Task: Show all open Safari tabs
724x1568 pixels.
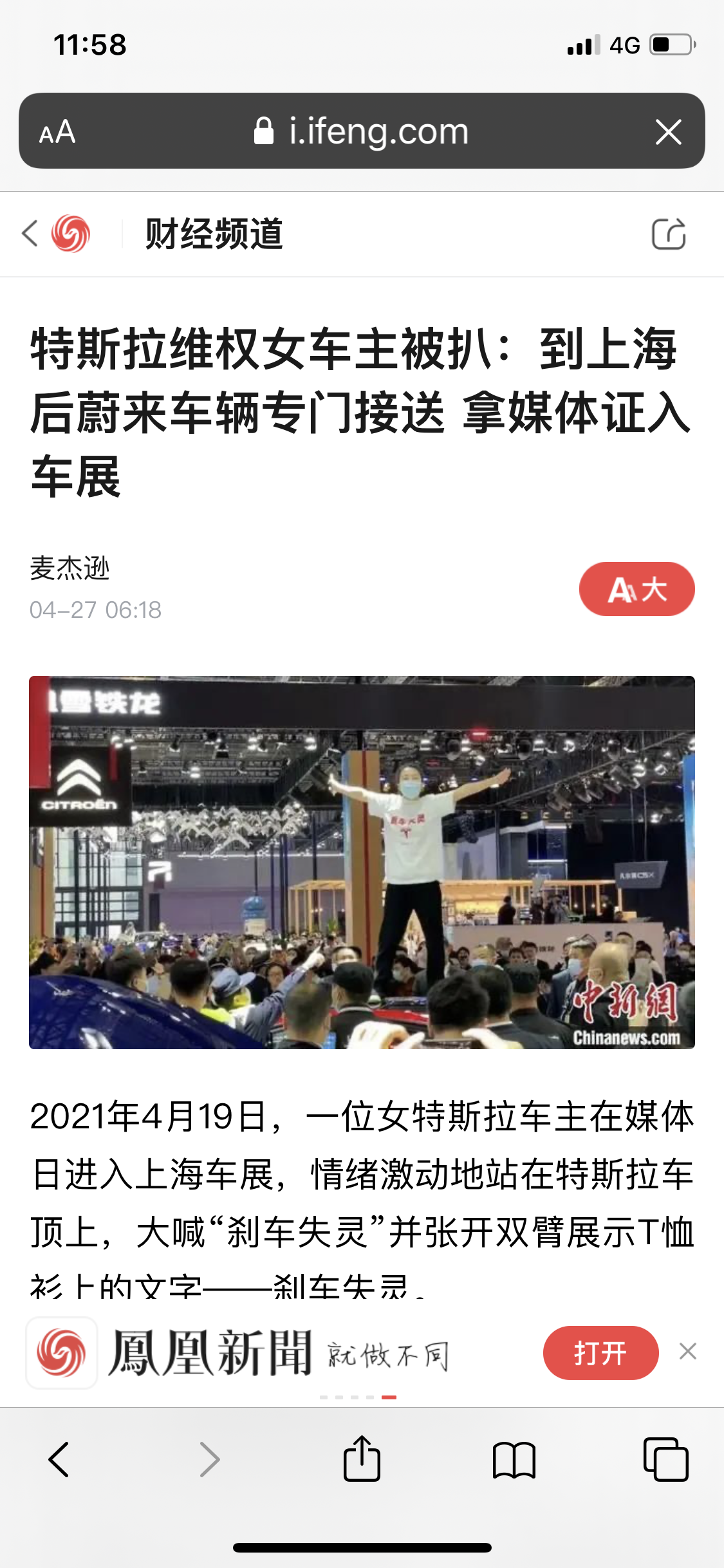Action: tap(665, 1459)
